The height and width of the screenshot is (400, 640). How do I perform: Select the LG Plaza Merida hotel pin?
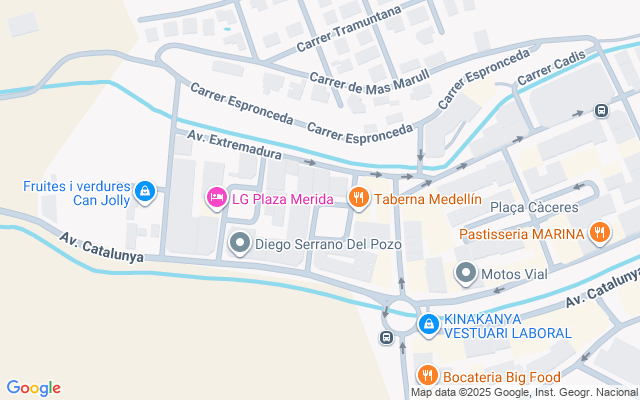(216, 198)
